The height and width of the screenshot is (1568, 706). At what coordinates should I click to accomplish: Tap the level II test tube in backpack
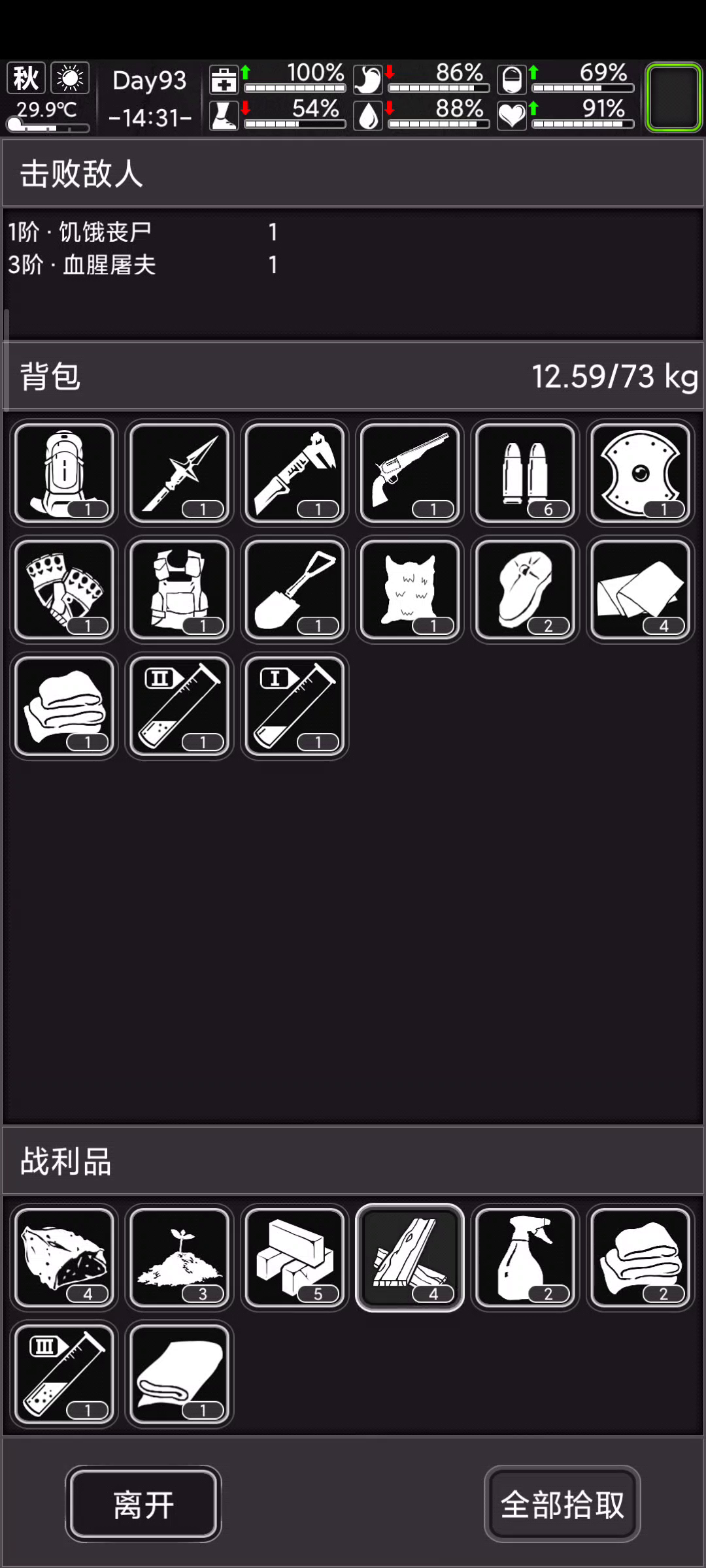[179, 706]
